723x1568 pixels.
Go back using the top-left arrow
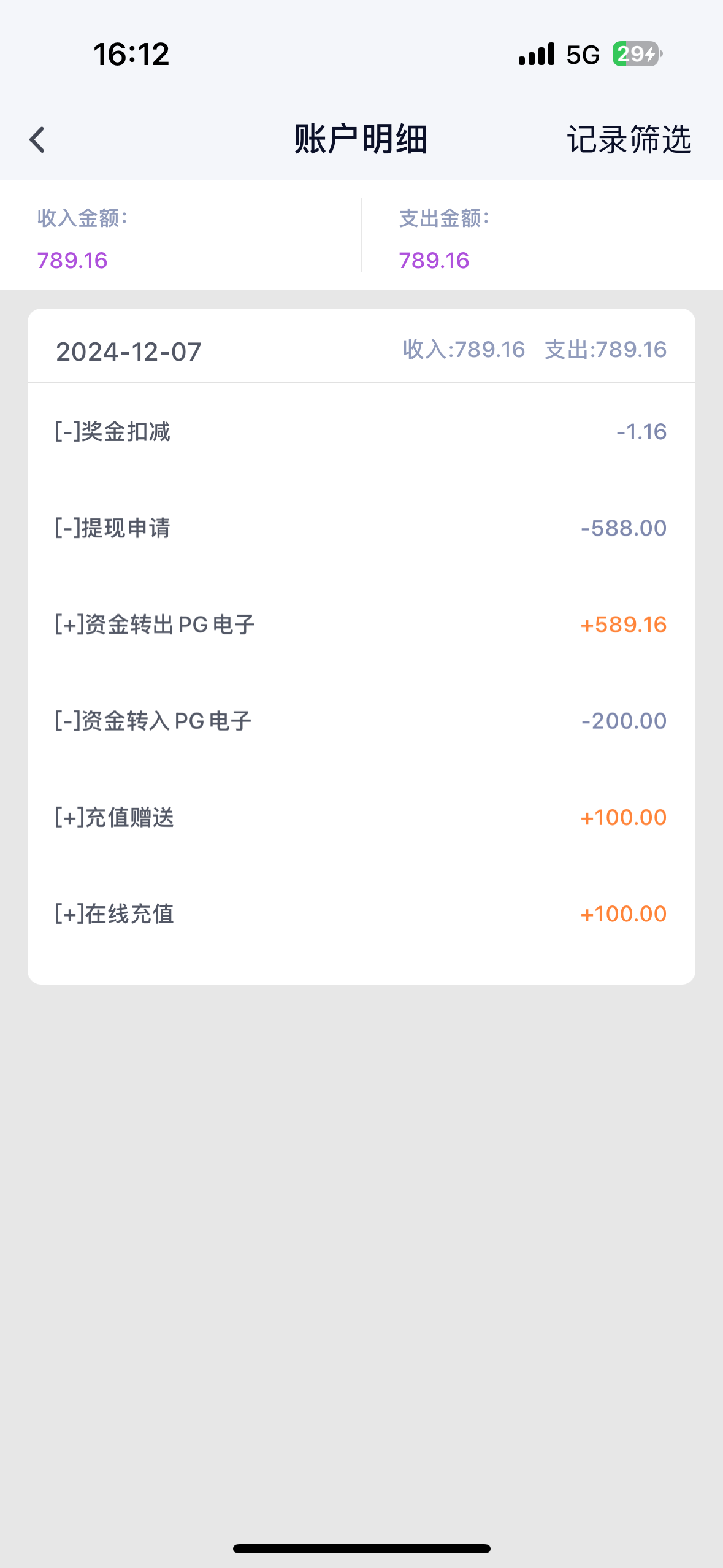coord(37,140)
